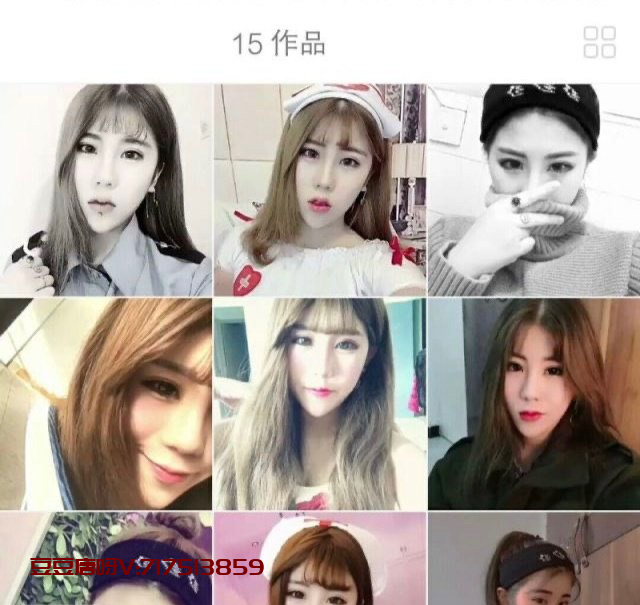Open the post with the white nurse cap

pos(319,189)
